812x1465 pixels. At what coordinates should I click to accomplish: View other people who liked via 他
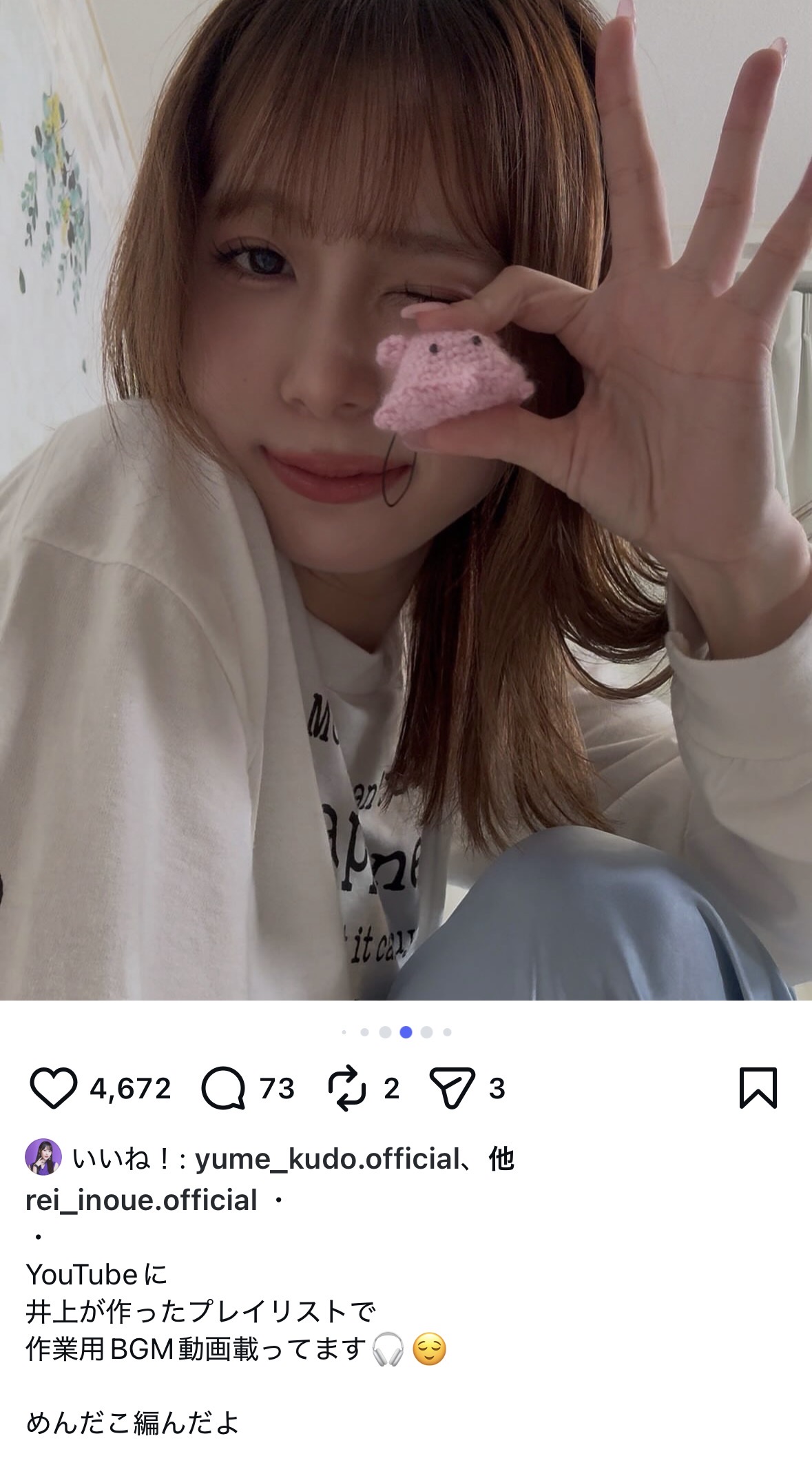tap(501, 1159)
